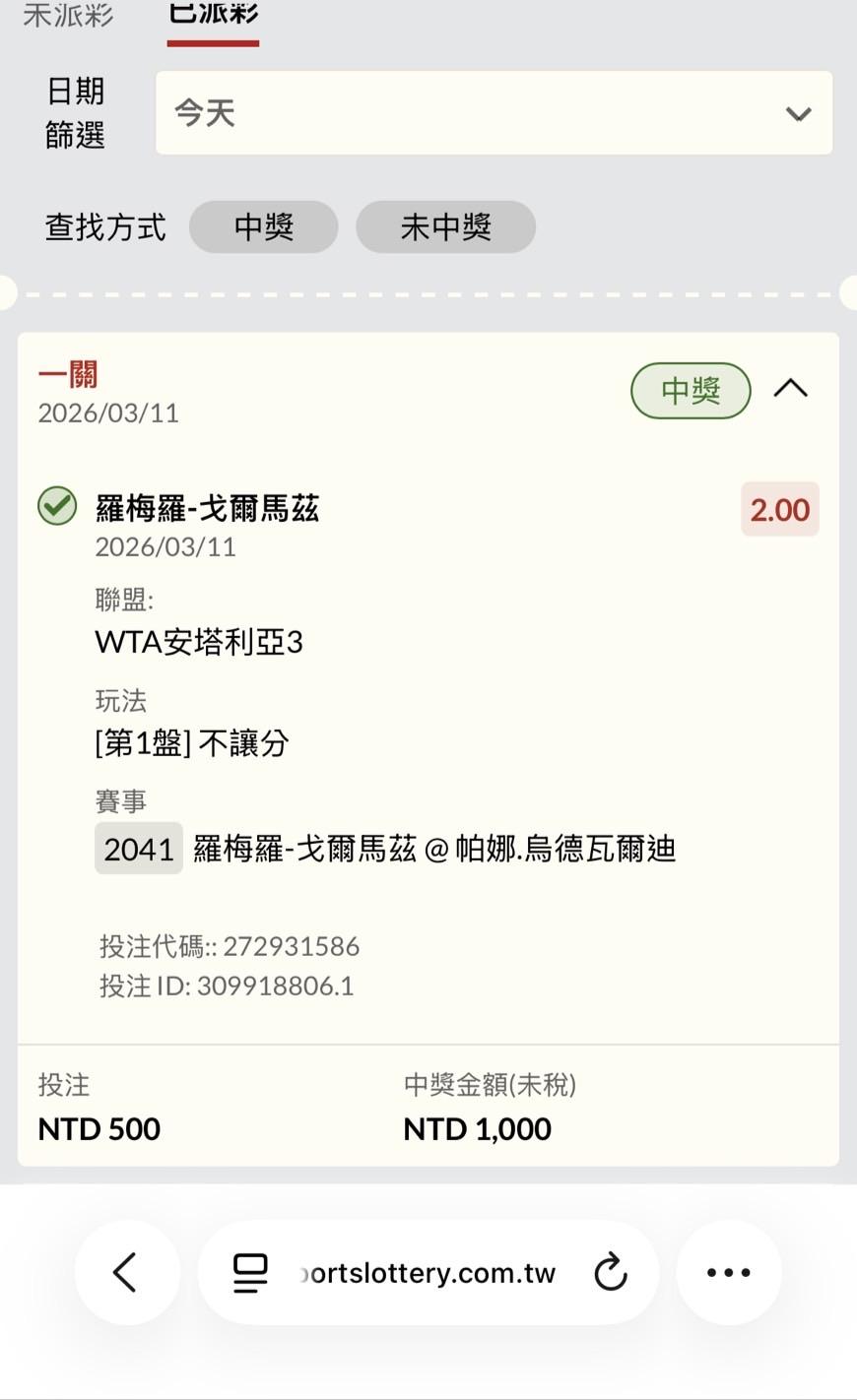
Task: Go back in the browser
Action: click(126, 1272)
